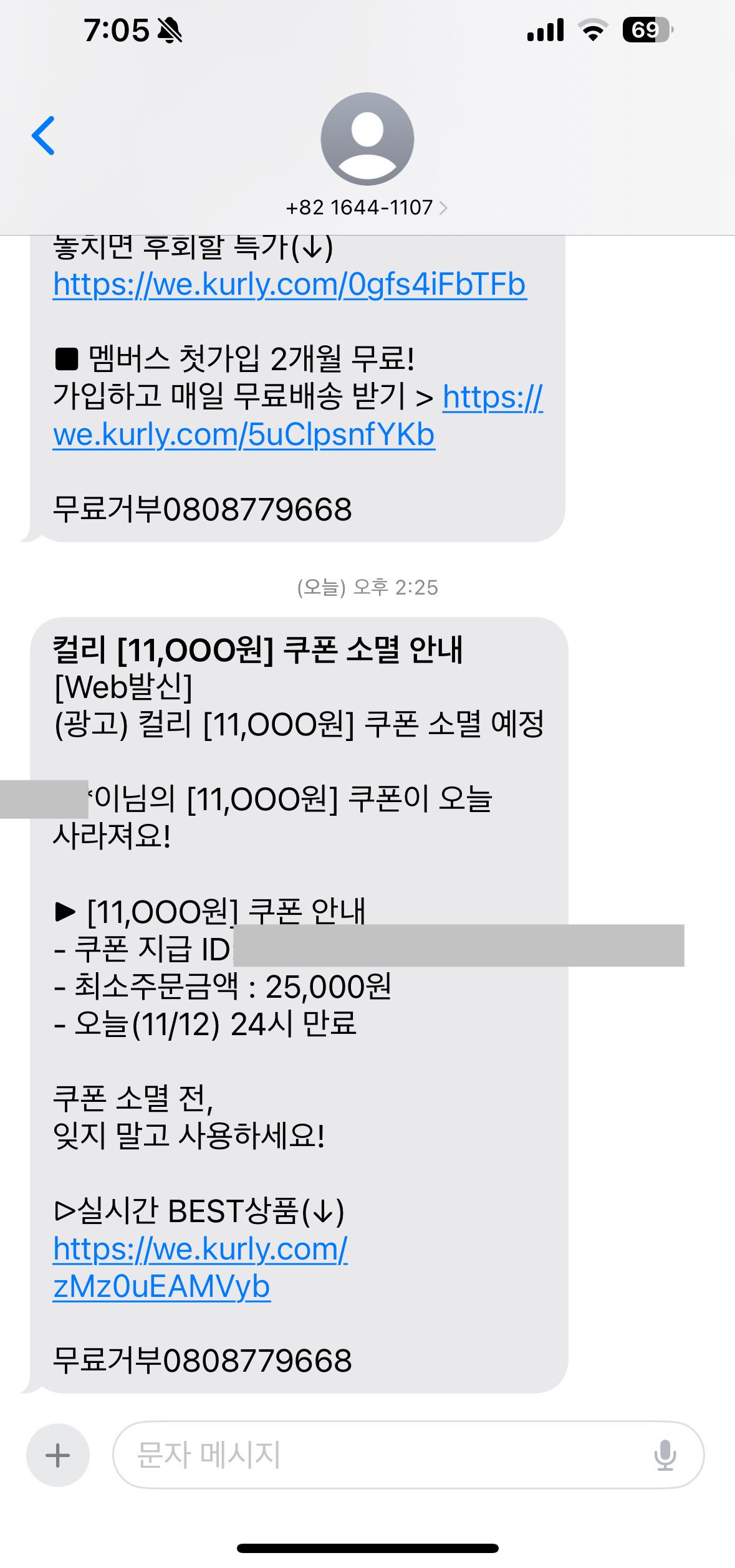Tap the plus button to add attachments
The image size is (735, 1568).
58,1455
